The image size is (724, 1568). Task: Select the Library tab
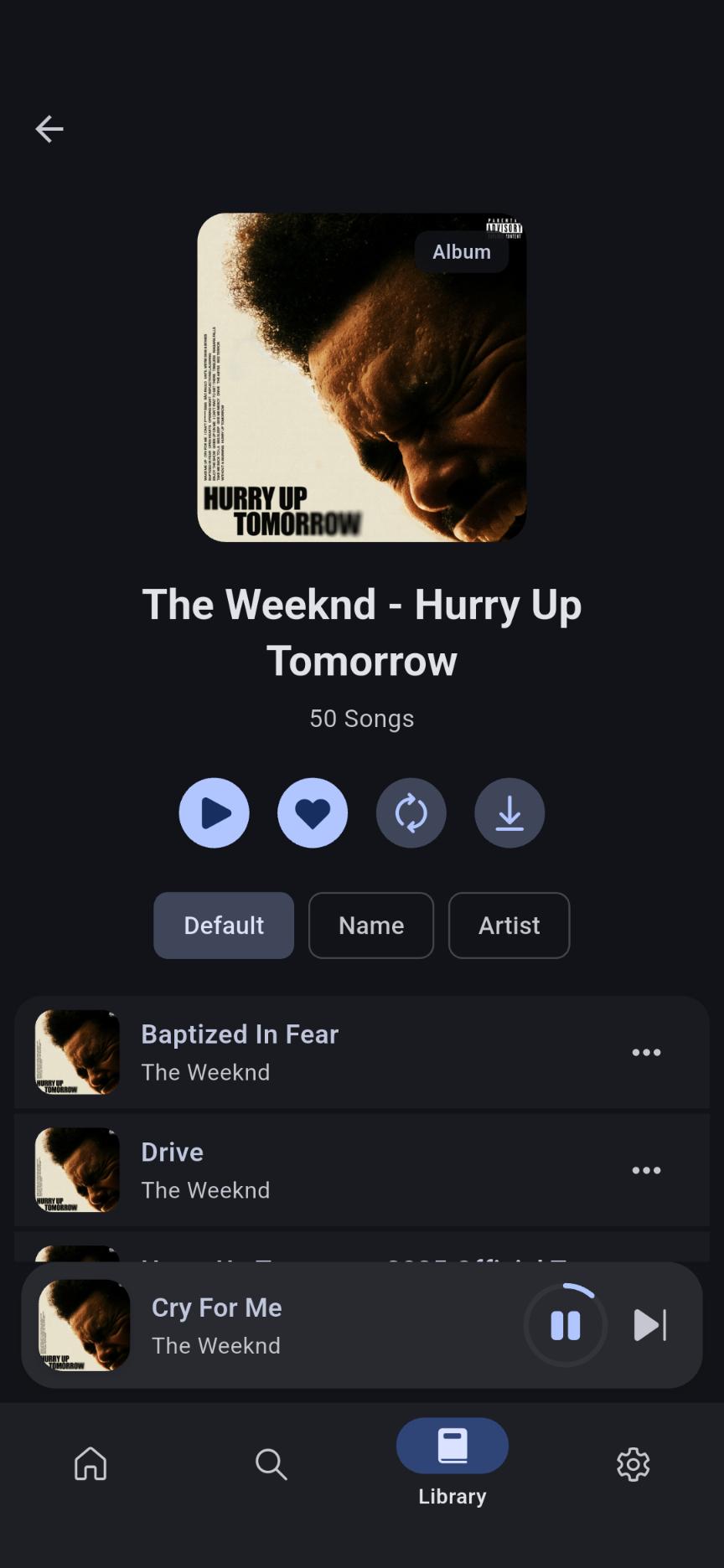452,1462
